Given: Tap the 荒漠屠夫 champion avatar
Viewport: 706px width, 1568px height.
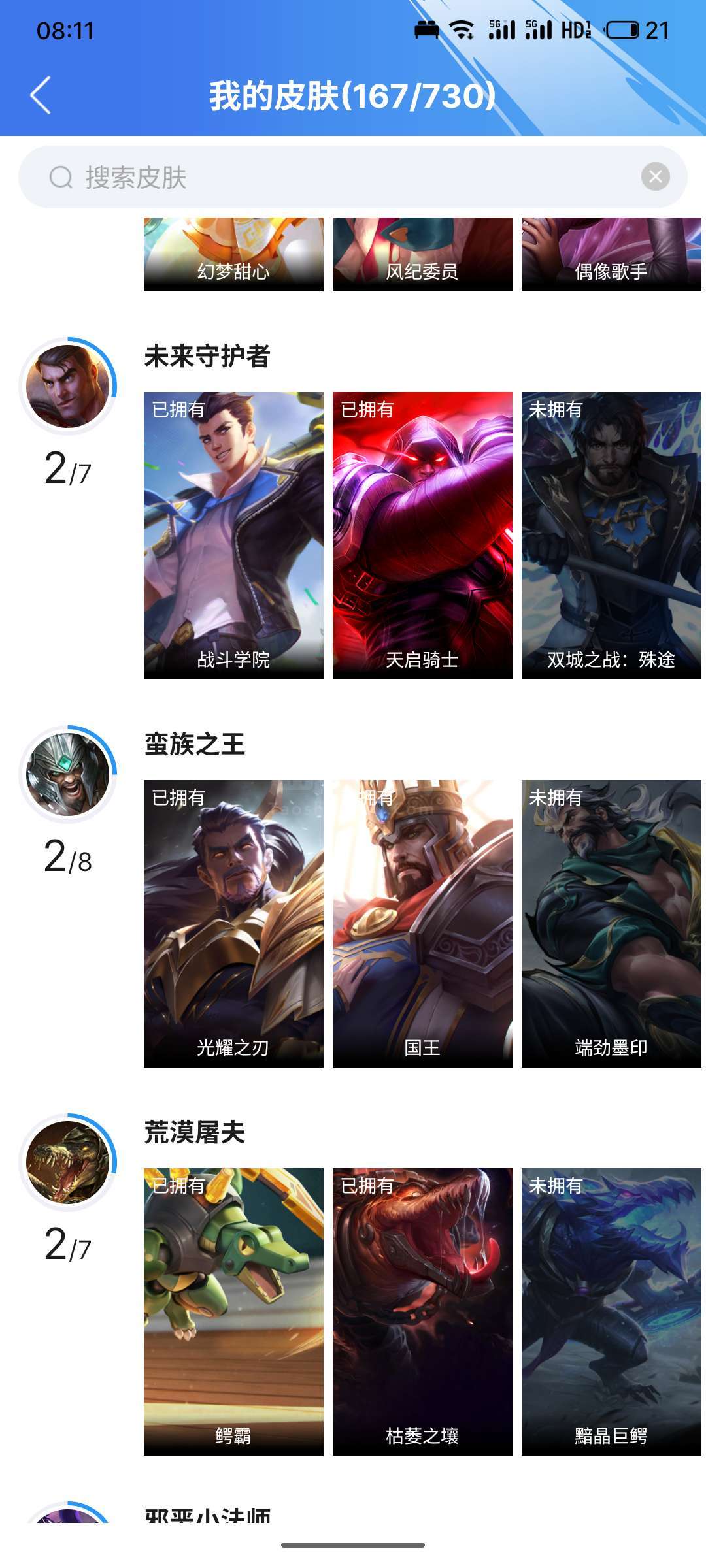Looking at the screenshot, I should pyautogui.click(x=68, y=1162).
